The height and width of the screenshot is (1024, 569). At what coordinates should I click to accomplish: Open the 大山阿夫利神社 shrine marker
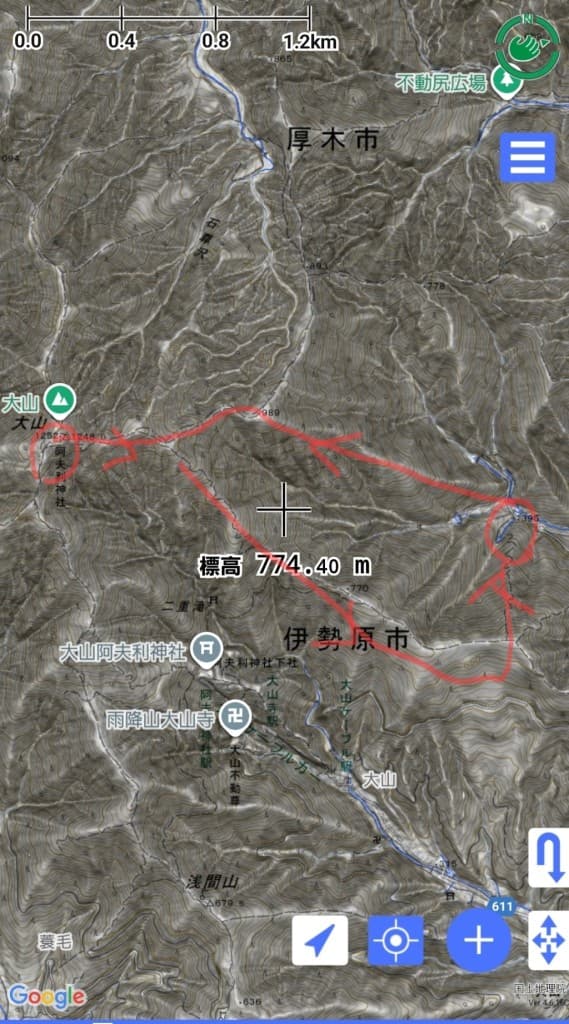tap(208, 650)
